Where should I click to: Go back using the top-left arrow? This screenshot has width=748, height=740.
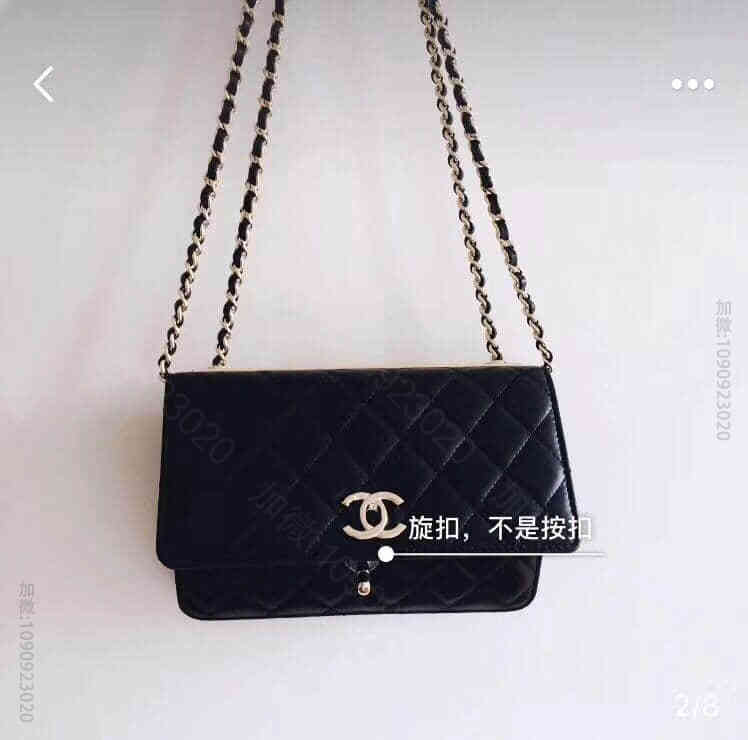43,84
